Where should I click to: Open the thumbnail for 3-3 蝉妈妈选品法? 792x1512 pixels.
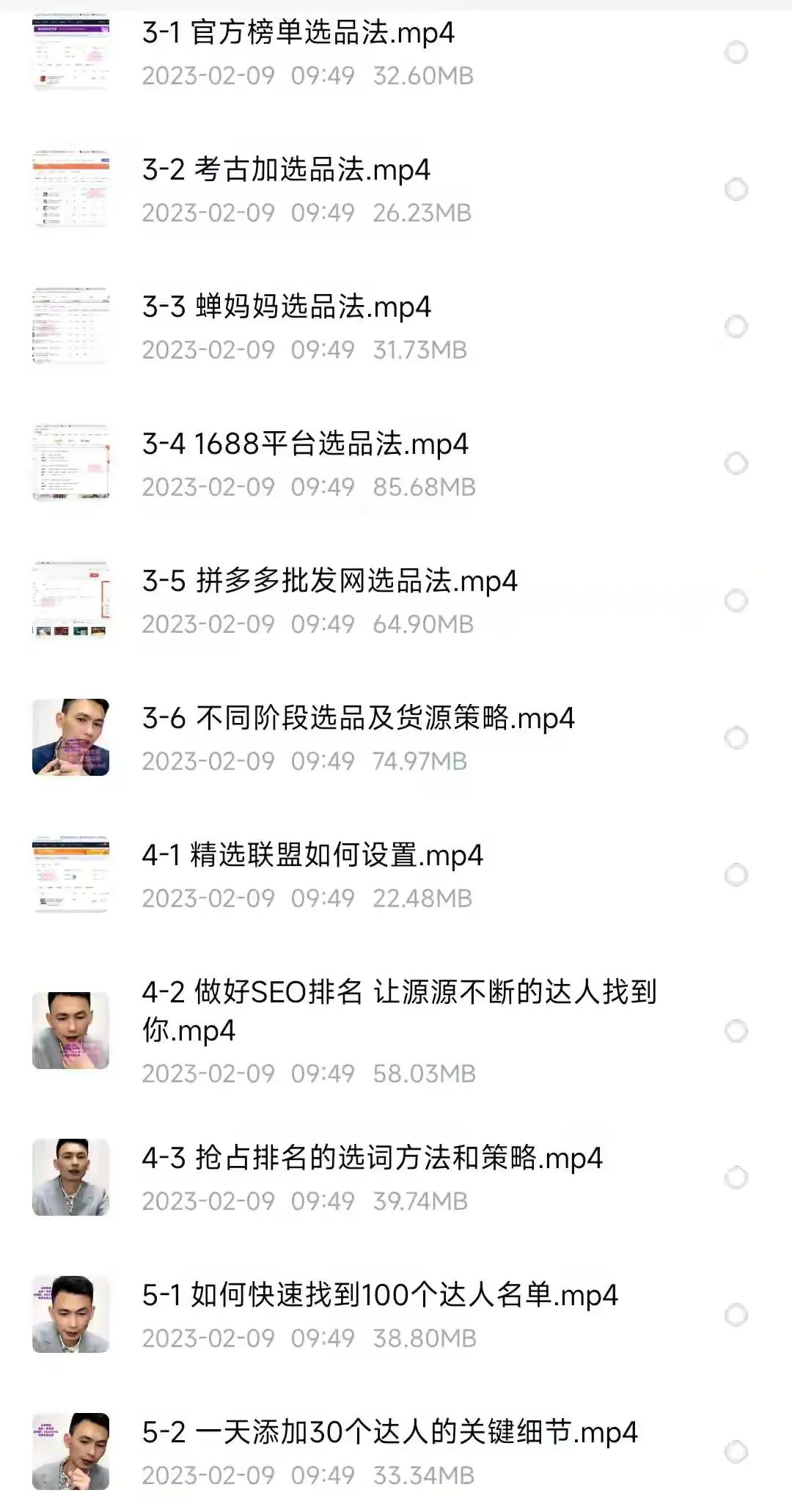click(70, 326)
